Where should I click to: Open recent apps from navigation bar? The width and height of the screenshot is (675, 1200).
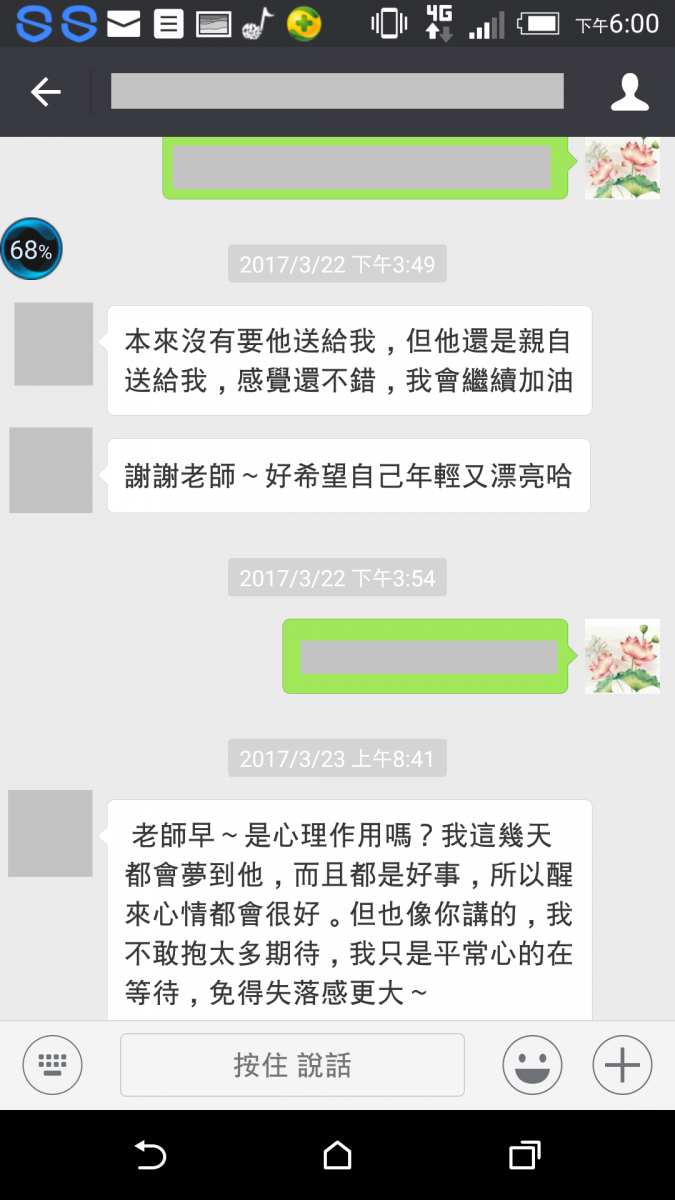(524, 1156)
